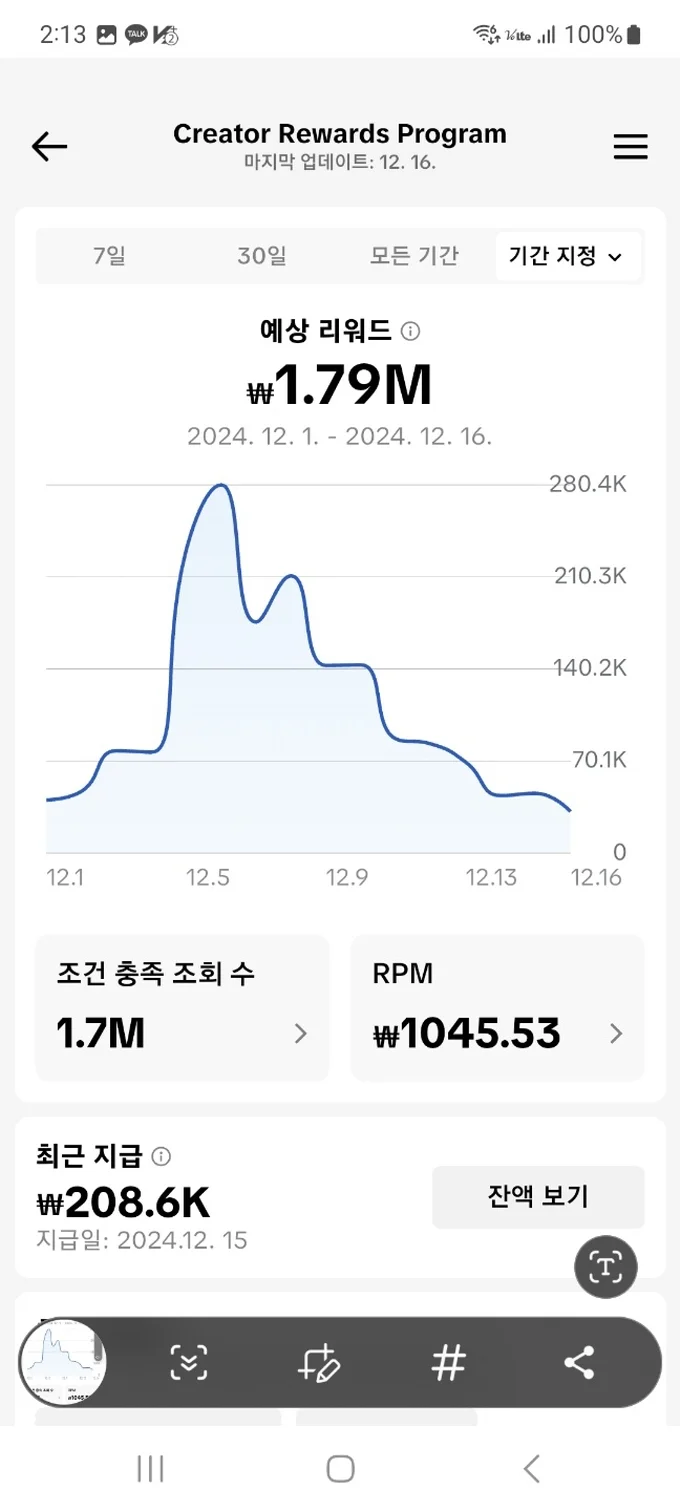
Task: Share the captured screenshot
Action: [578, 1362]
